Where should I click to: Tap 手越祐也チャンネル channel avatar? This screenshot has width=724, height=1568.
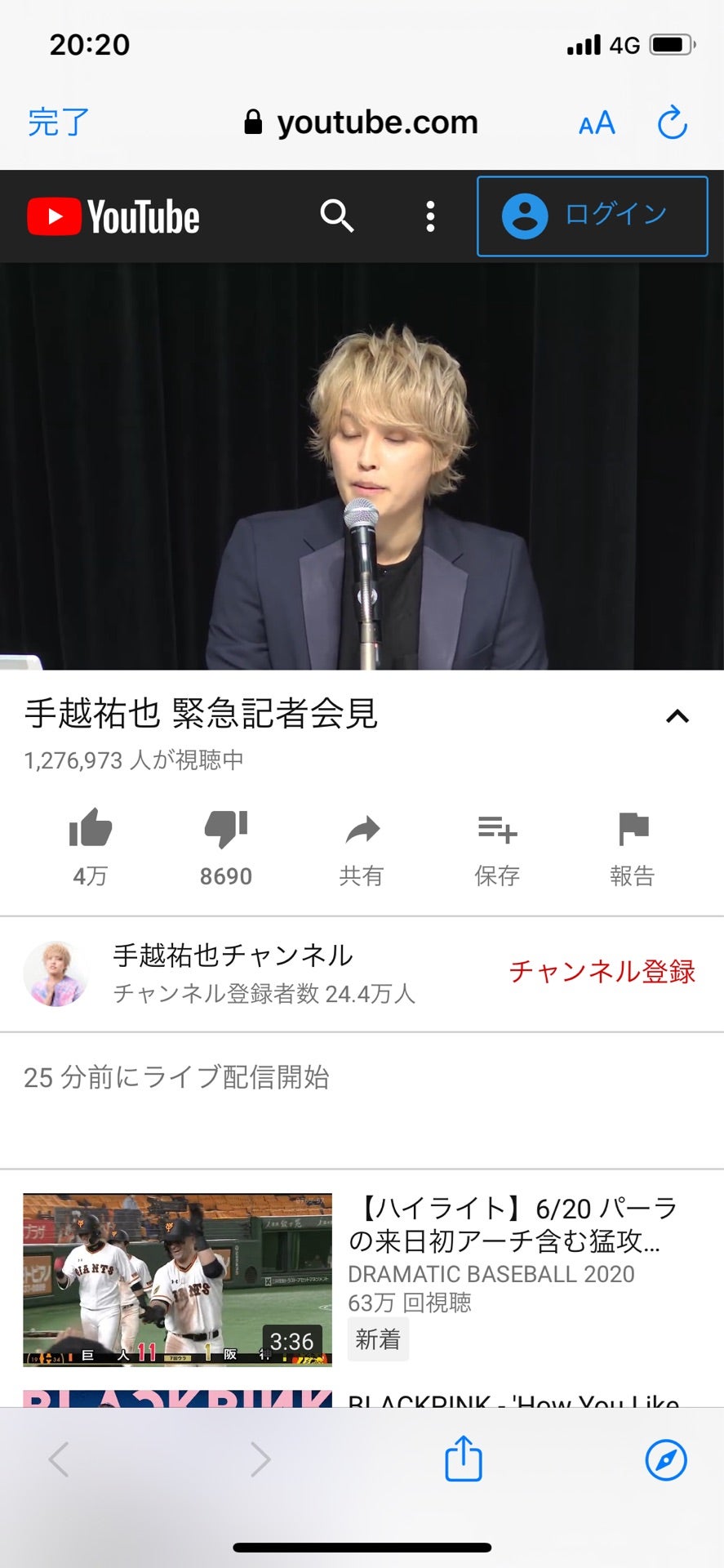(56, 973)
